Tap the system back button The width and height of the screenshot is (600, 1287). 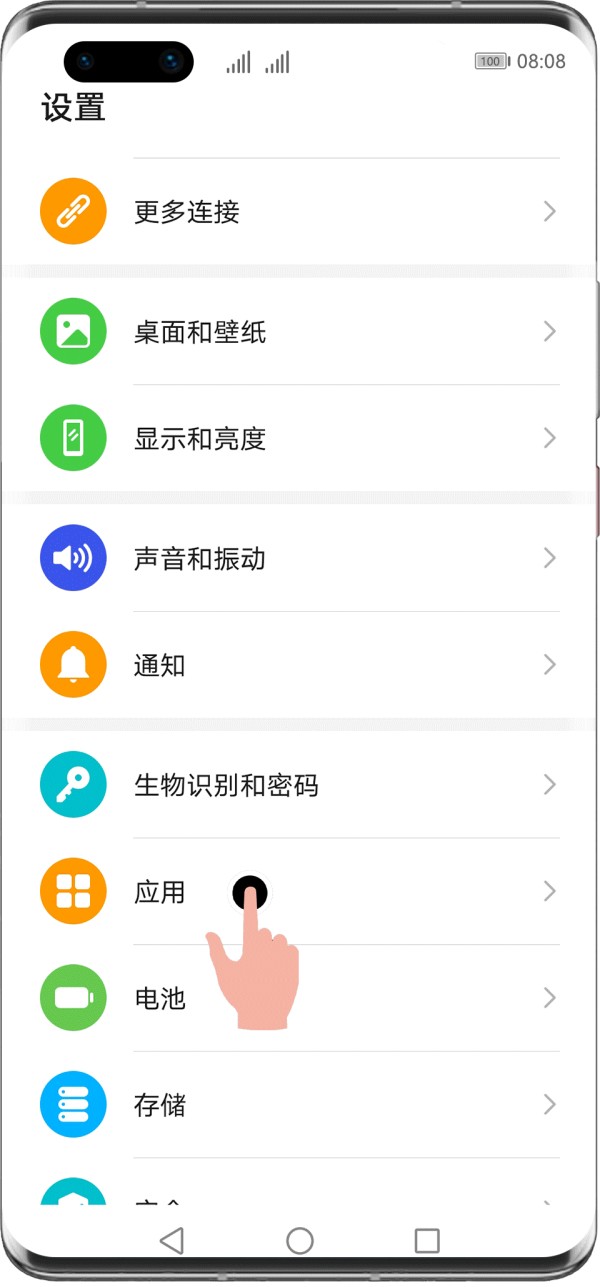click(172, 1241)
